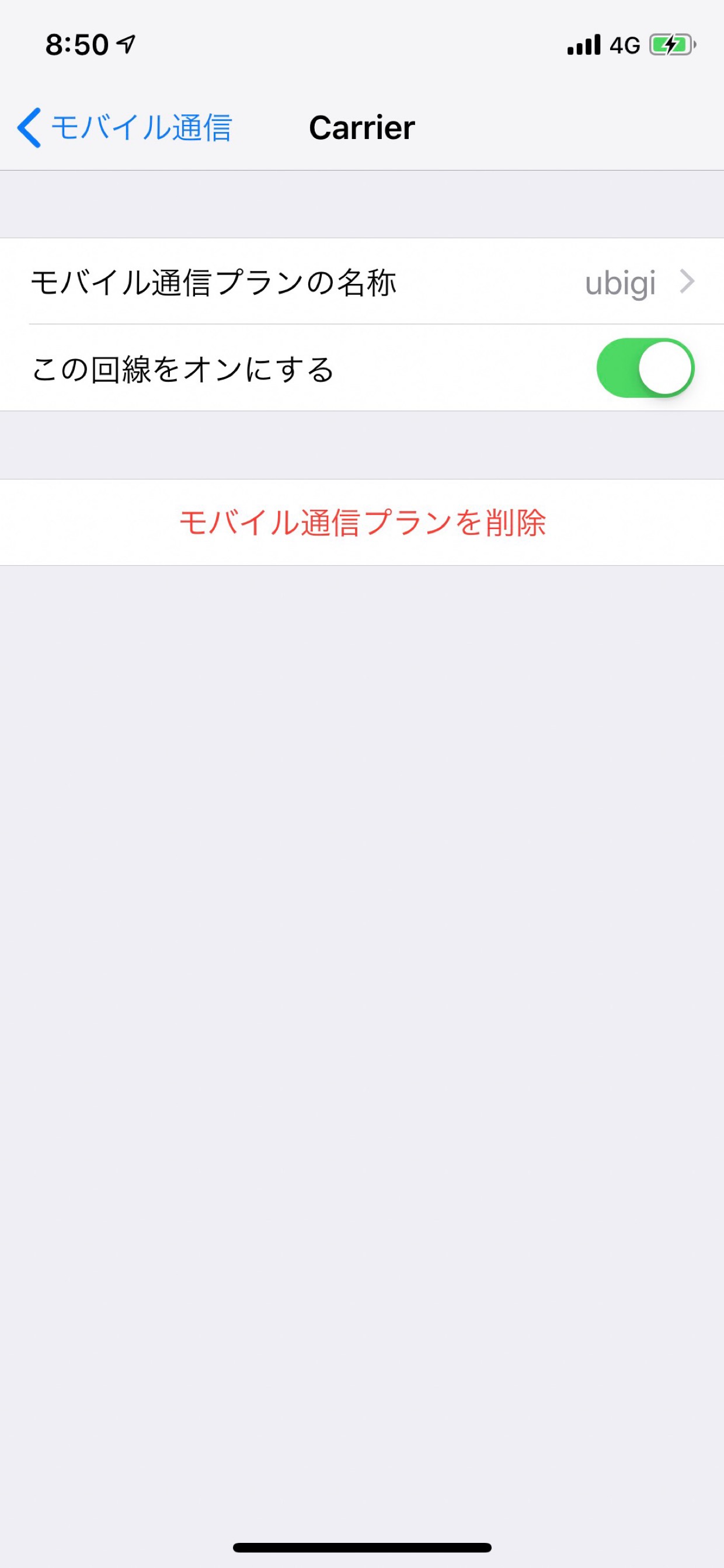
Task: Go back to モバイル通信 settings
Action: pyautogui.click(x=125, y=128)
